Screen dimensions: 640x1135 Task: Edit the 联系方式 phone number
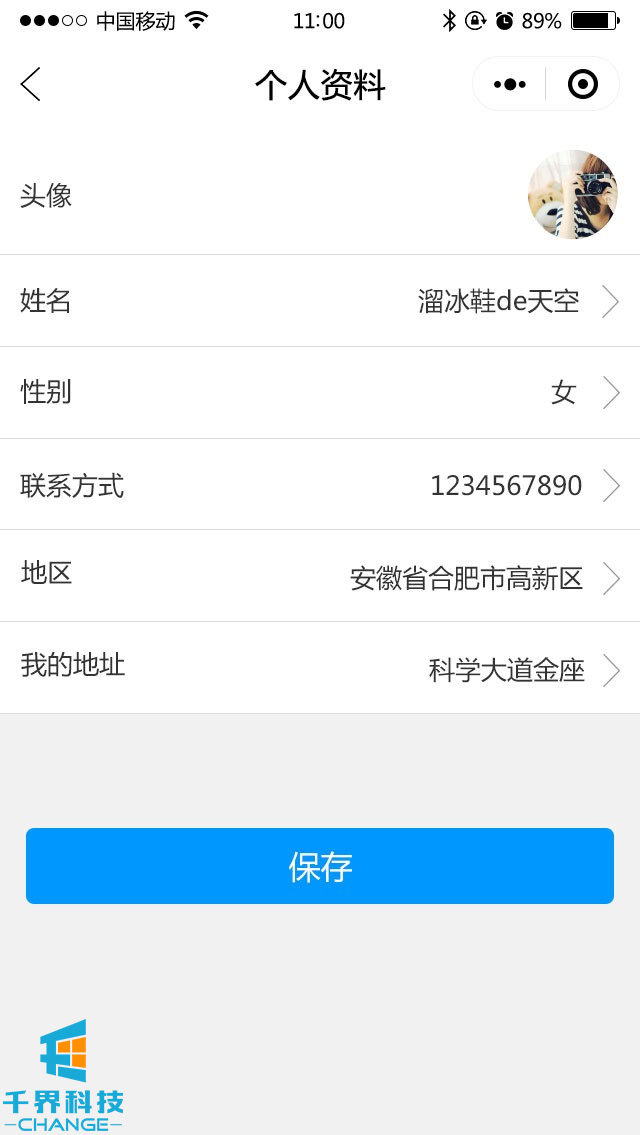[505, 485]
